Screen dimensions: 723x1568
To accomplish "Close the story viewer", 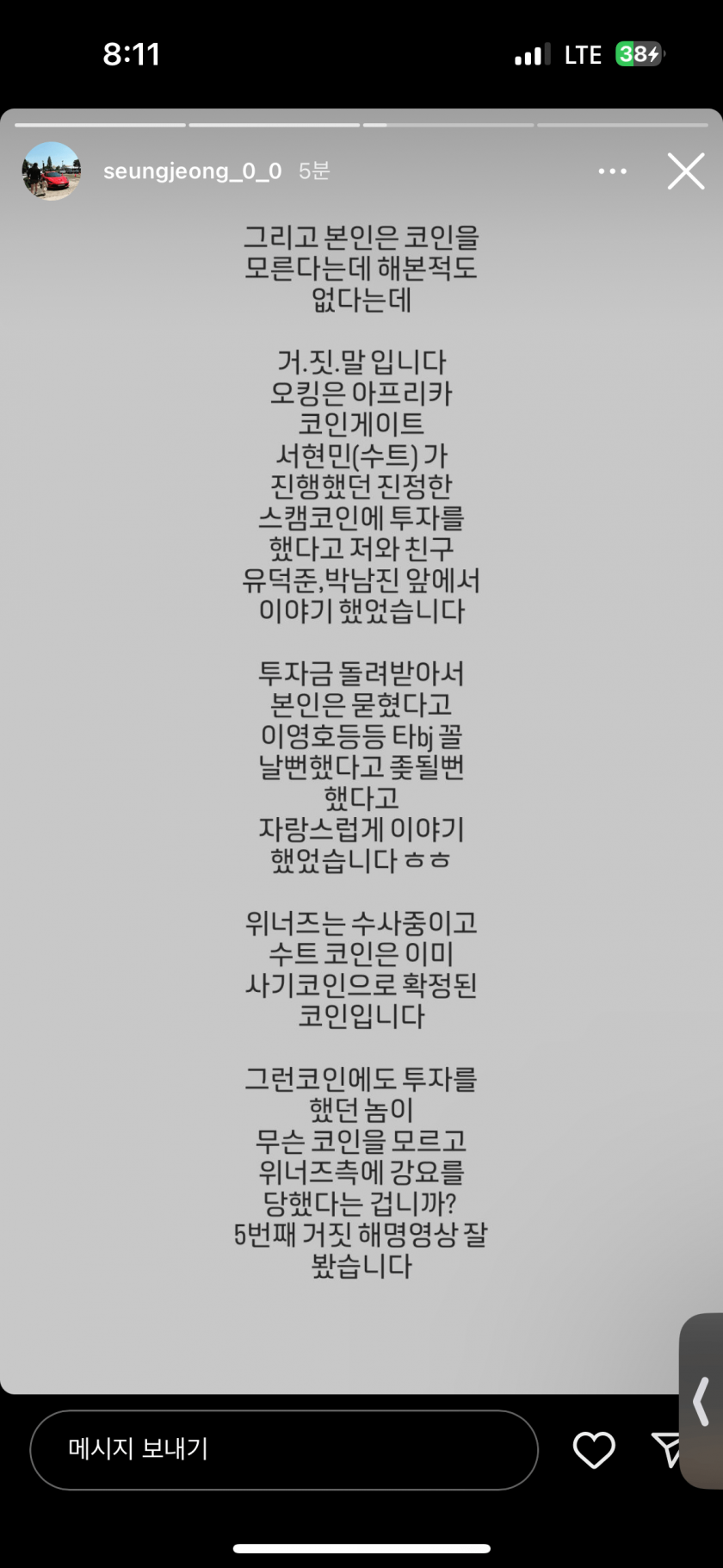I will point(686,171).
